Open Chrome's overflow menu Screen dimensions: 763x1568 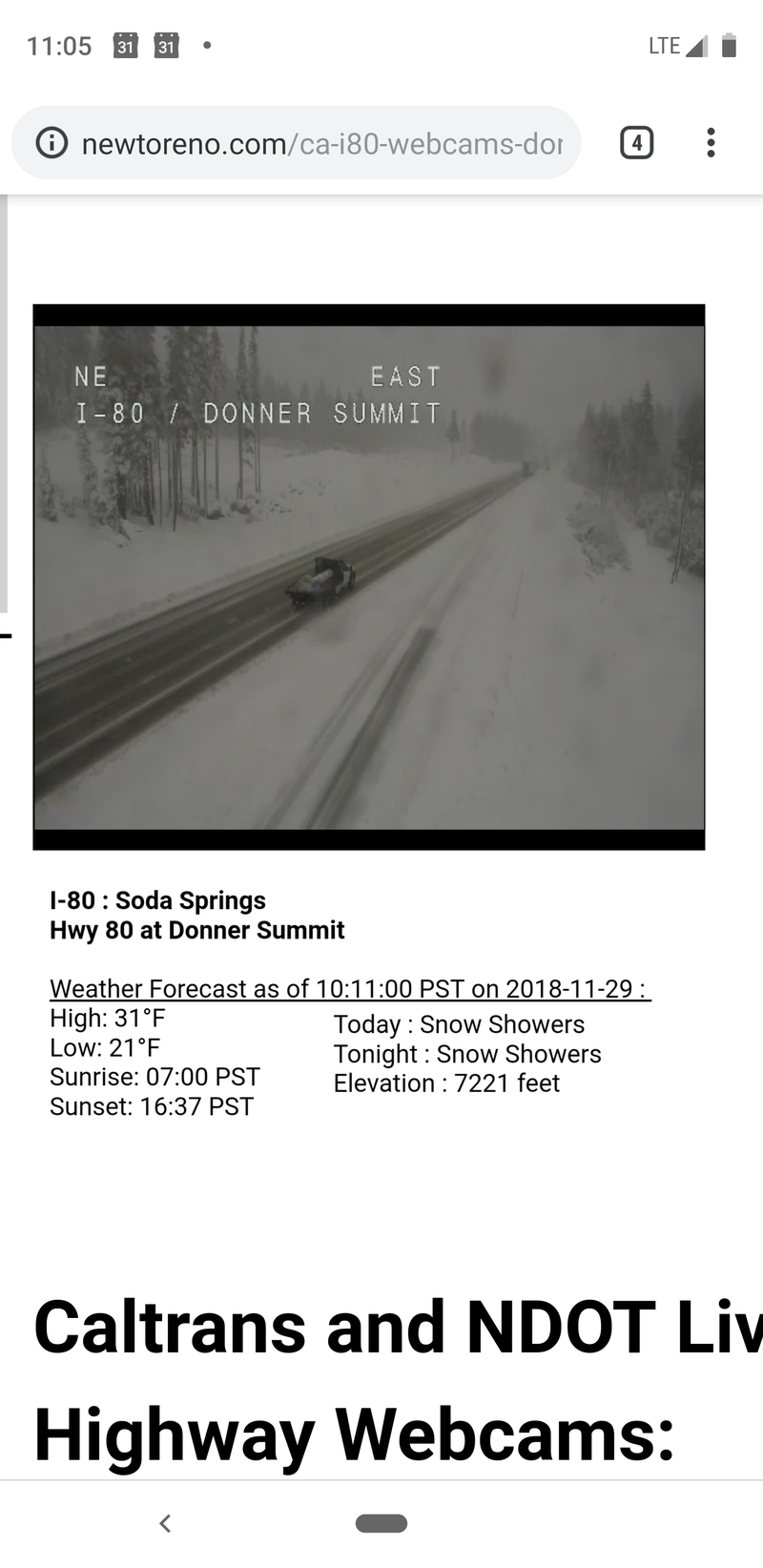click(711, 143)
